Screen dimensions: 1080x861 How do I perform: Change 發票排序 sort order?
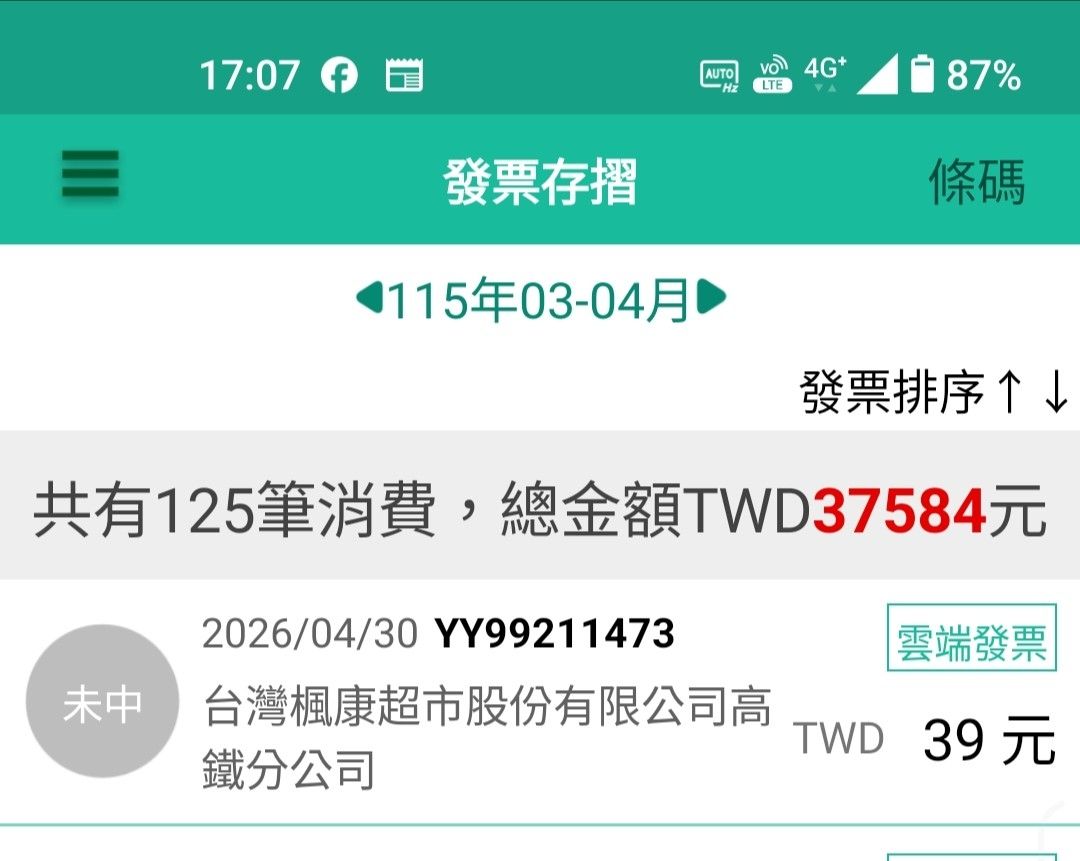(934, 392)
